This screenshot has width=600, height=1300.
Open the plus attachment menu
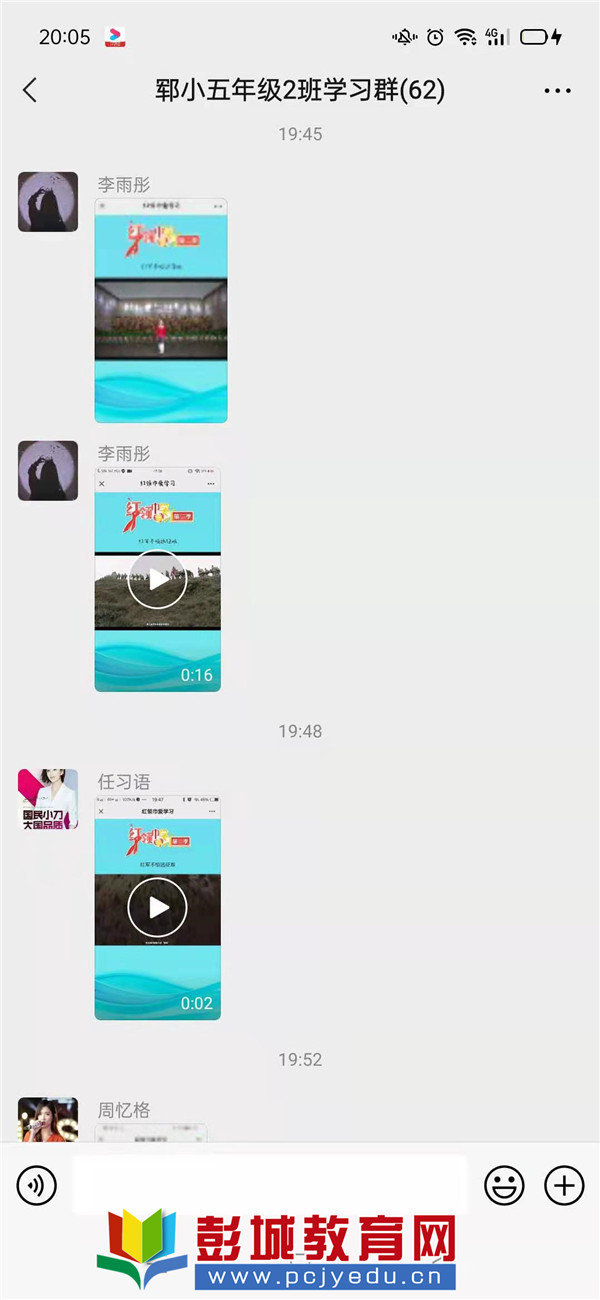coord(564,1187)
